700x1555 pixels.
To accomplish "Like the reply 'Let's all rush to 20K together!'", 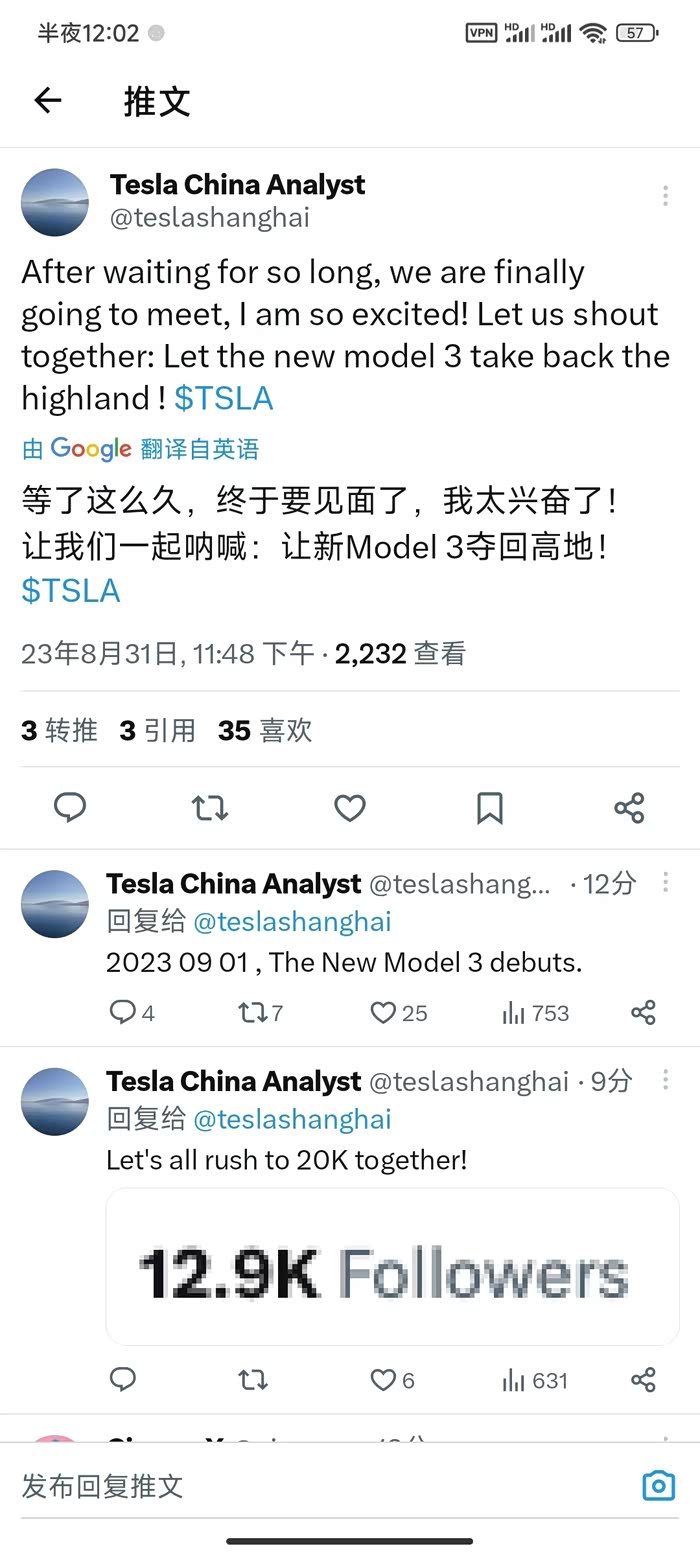I will click(x=392, y=1380).
